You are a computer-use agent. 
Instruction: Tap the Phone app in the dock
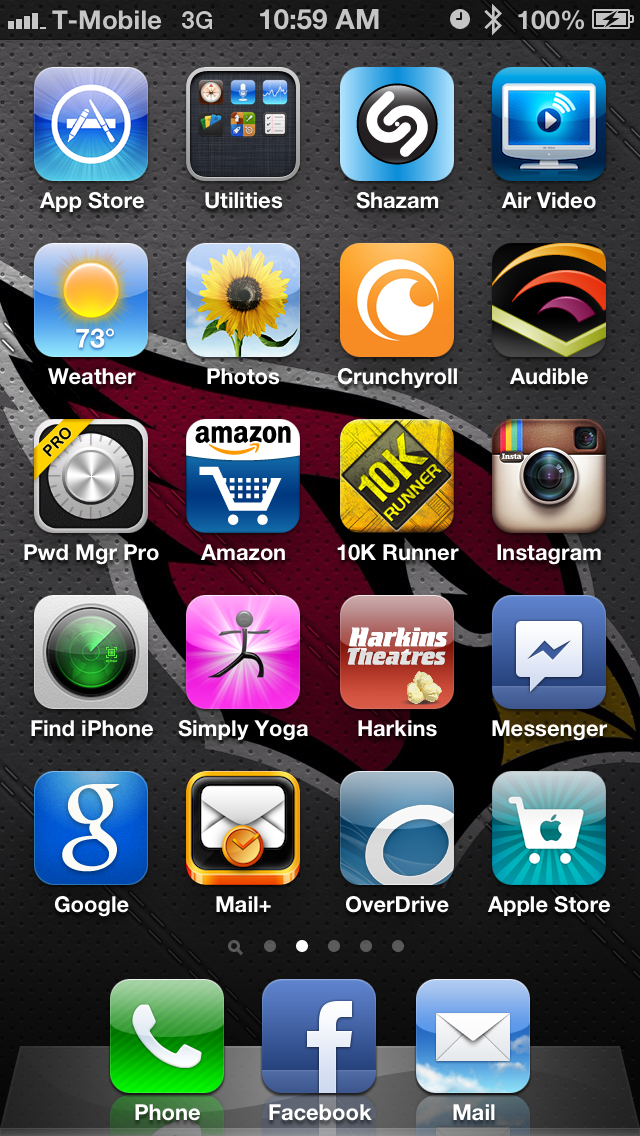(x=167, y=1036)
